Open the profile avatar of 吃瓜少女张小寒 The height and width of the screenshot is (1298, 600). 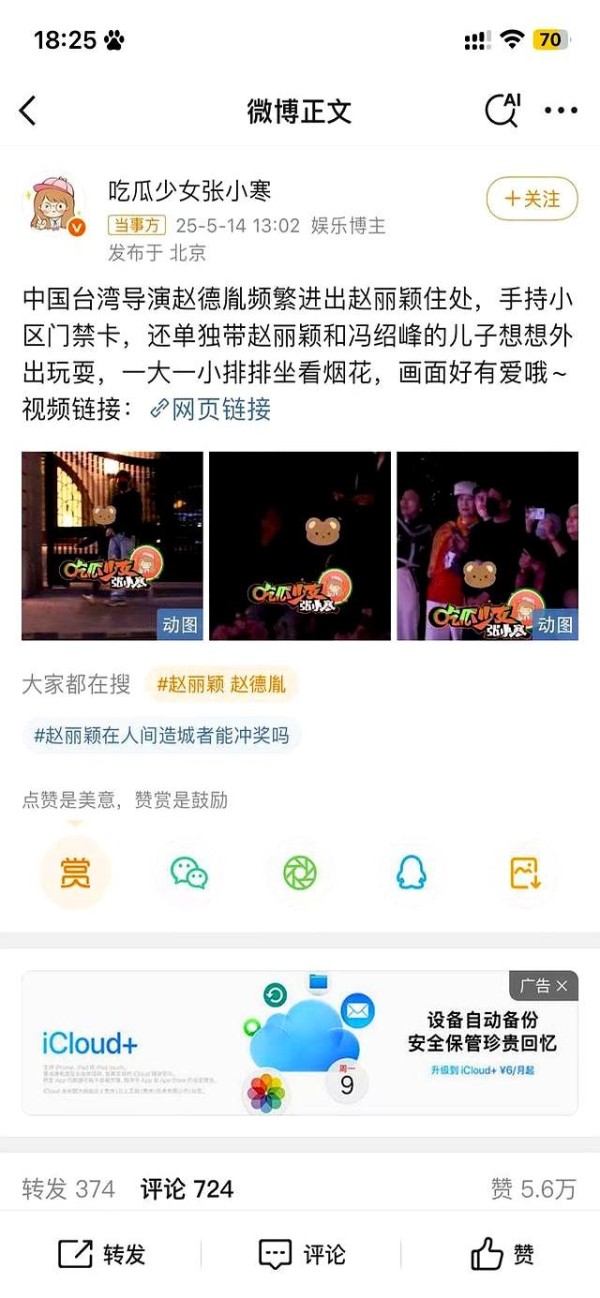pyautogui.click(x=55, y=207)
